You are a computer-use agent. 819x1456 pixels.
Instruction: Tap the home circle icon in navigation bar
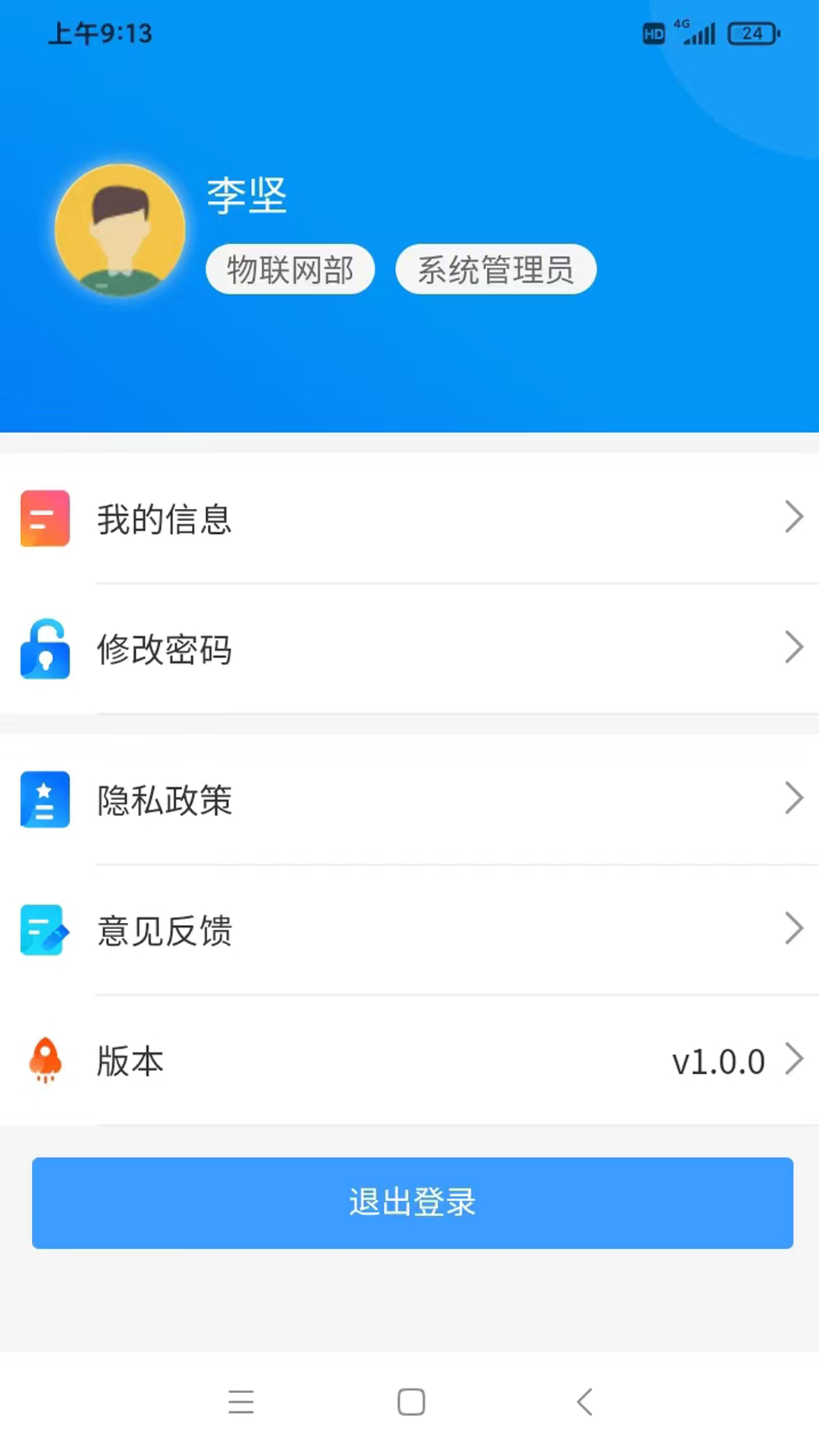point(410,1402)
